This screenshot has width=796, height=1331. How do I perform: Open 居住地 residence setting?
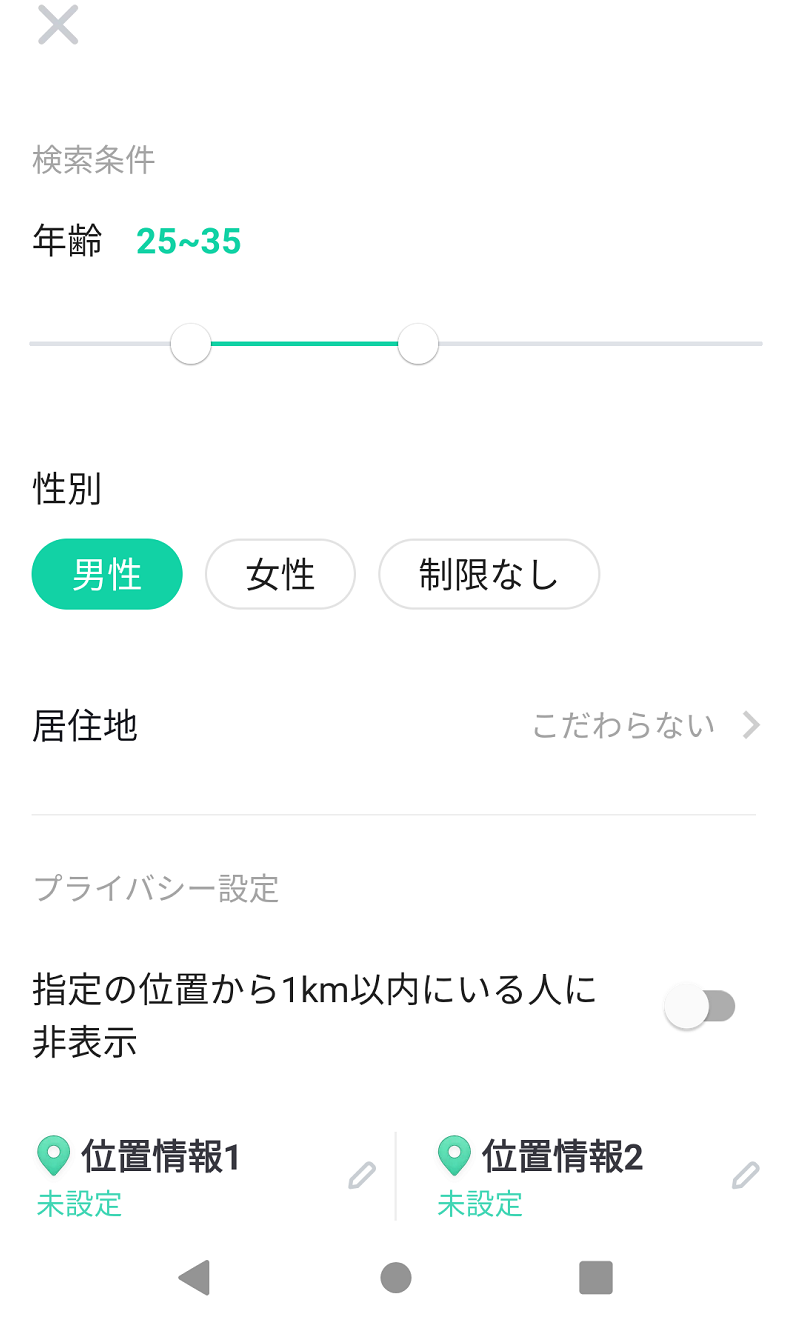click(396, 725)
